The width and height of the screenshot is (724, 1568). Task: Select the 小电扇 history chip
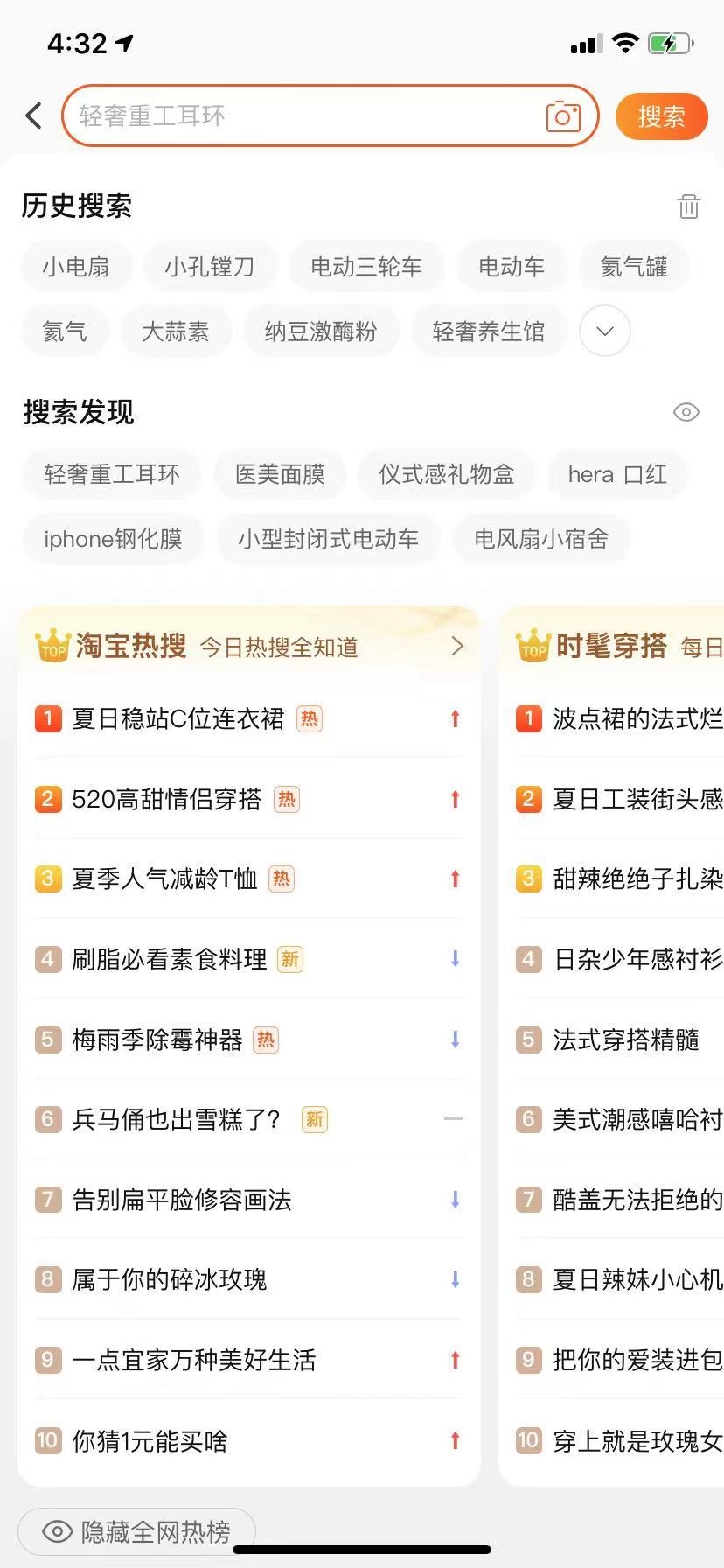tap(76, 267)
